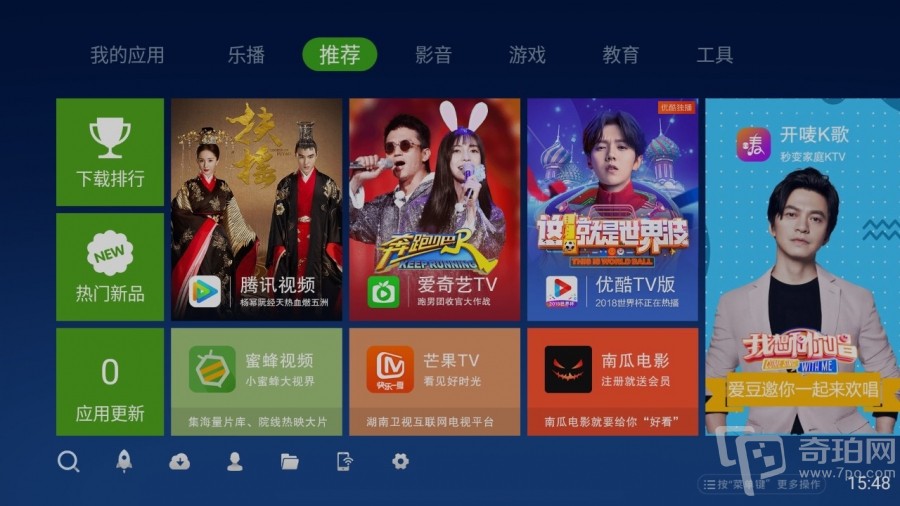Open the 腾讯视频 app card
Screen dimensions: 900x506
click(257, 209)
